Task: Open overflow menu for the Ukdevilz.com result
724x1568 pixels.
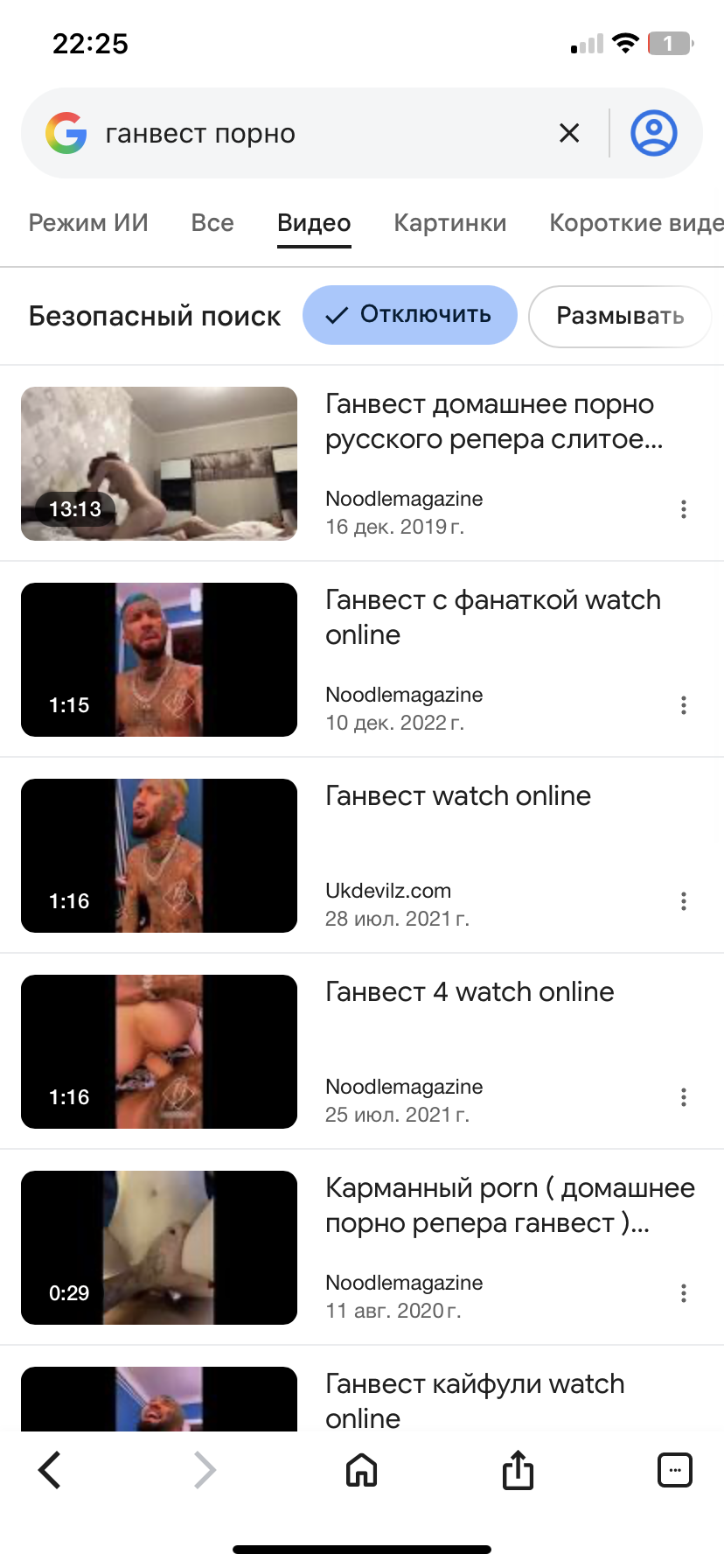Action: pos(684,901)
